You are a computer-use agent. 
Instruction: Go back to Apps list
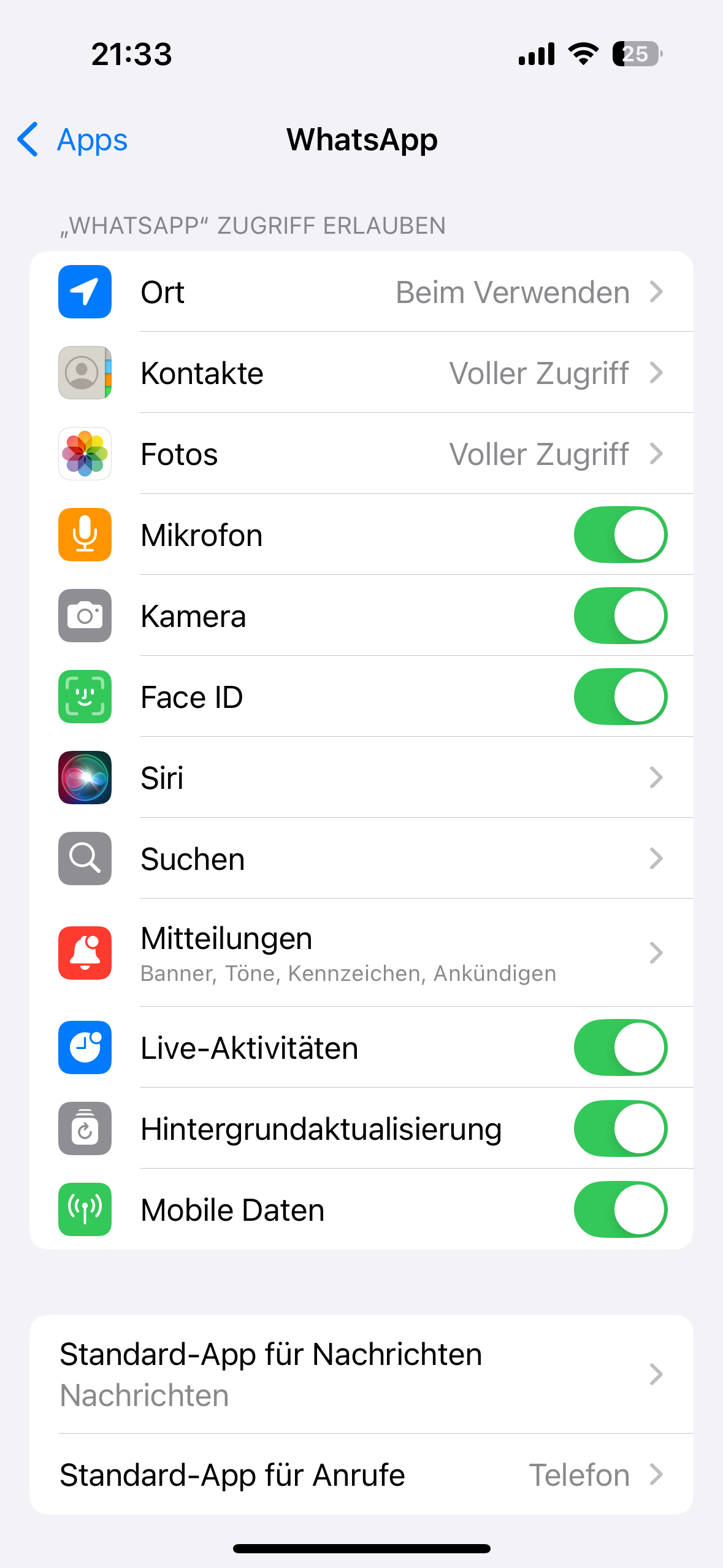click(x=72, y=140)
